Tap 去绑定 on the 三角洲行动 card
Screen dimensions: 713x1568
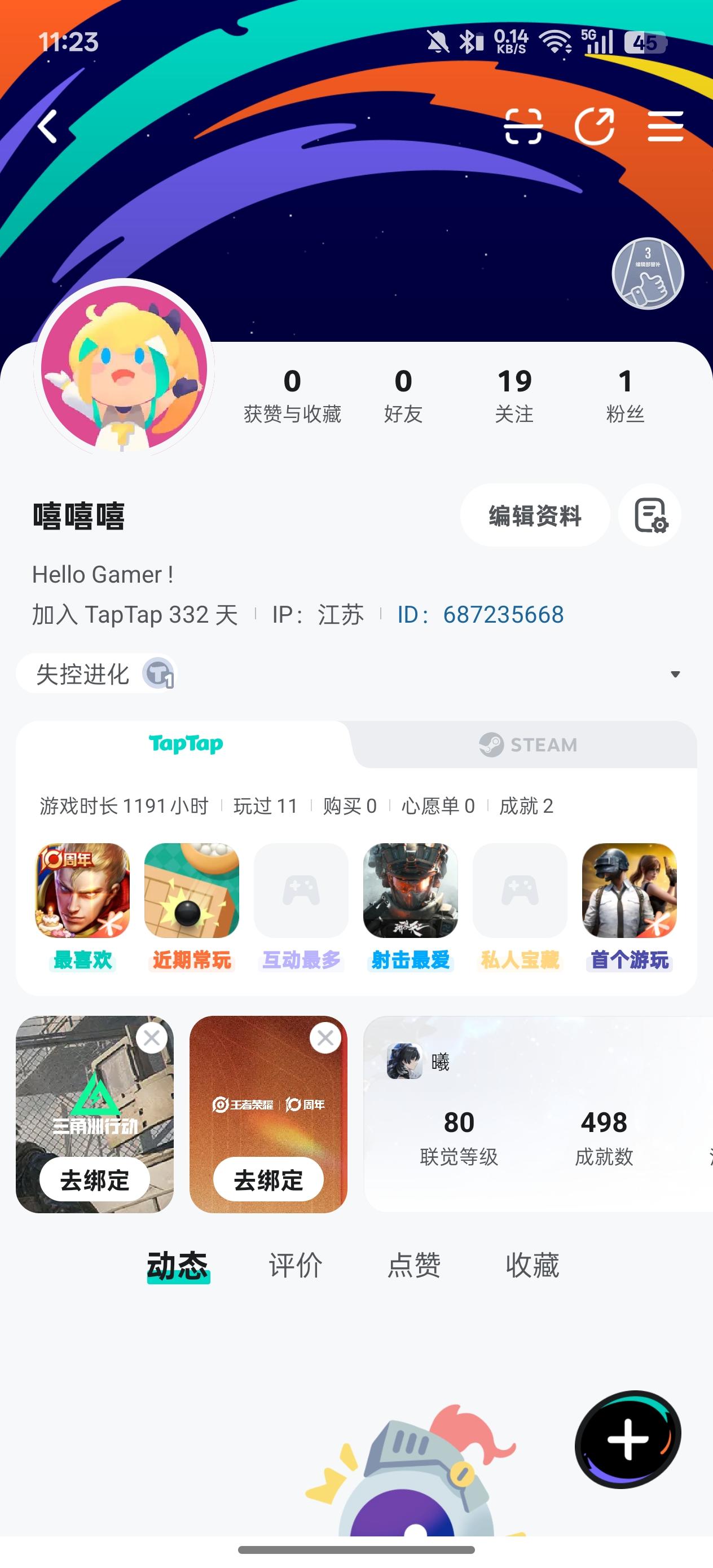pyautogui.click(x=94, y=1178)
